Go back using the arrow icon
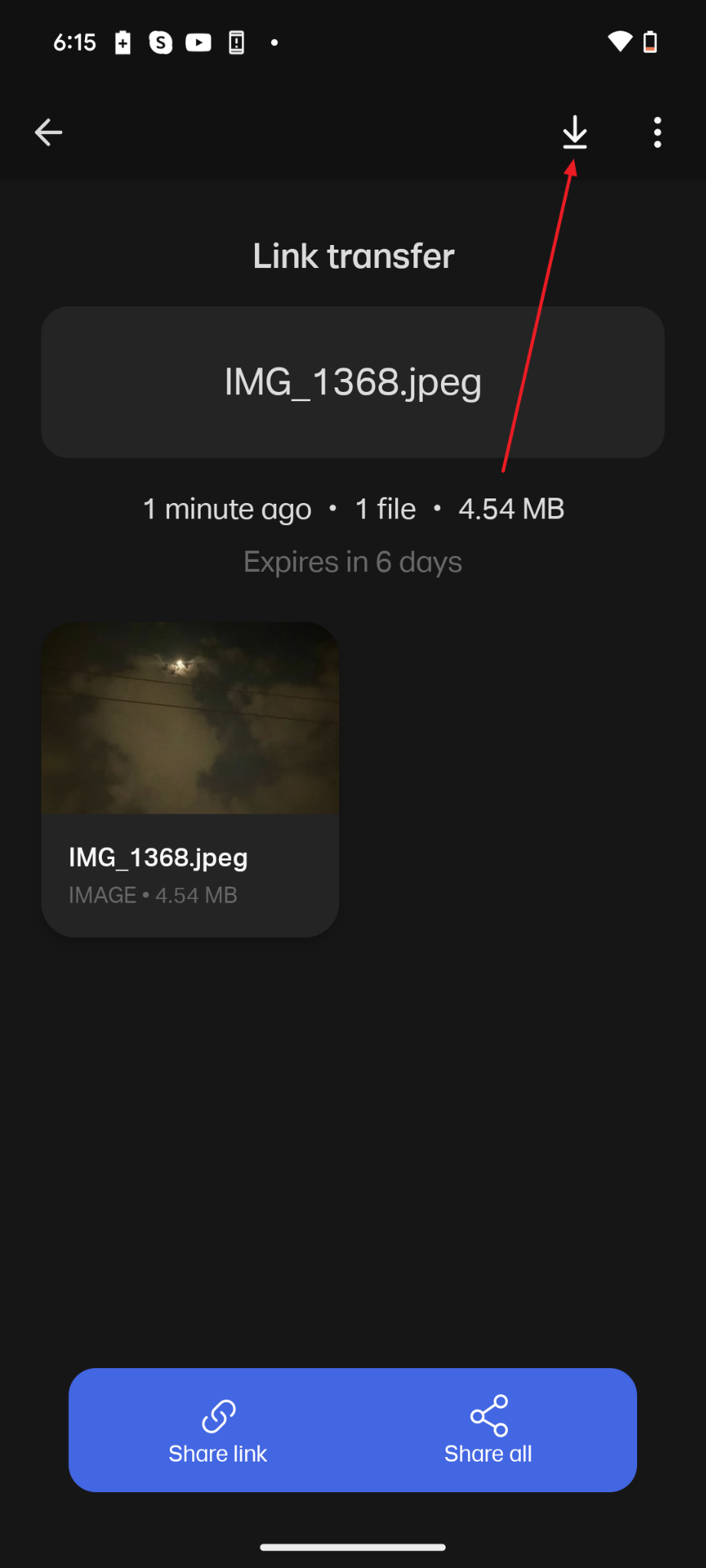The image size is (706, 1568). click(48, 132)
